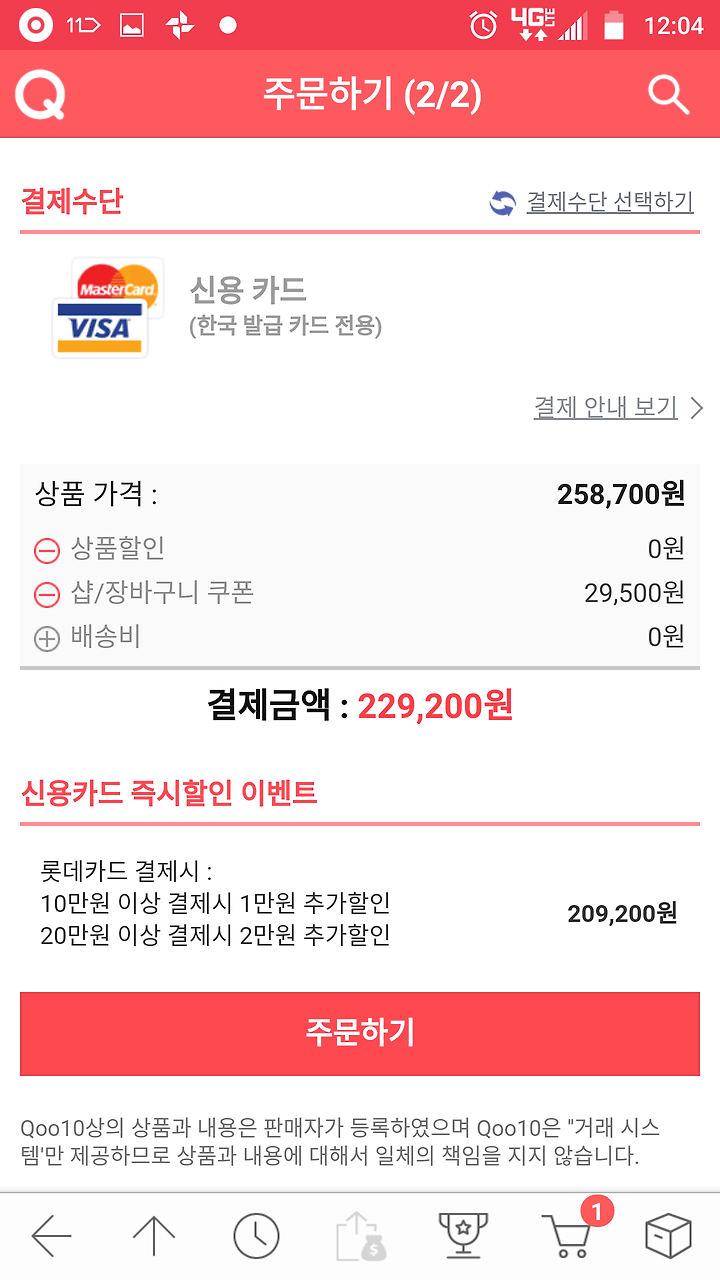Jump to top with up arrow
Viewport: 720px width, 1280px height.
tap(154, 1237)
